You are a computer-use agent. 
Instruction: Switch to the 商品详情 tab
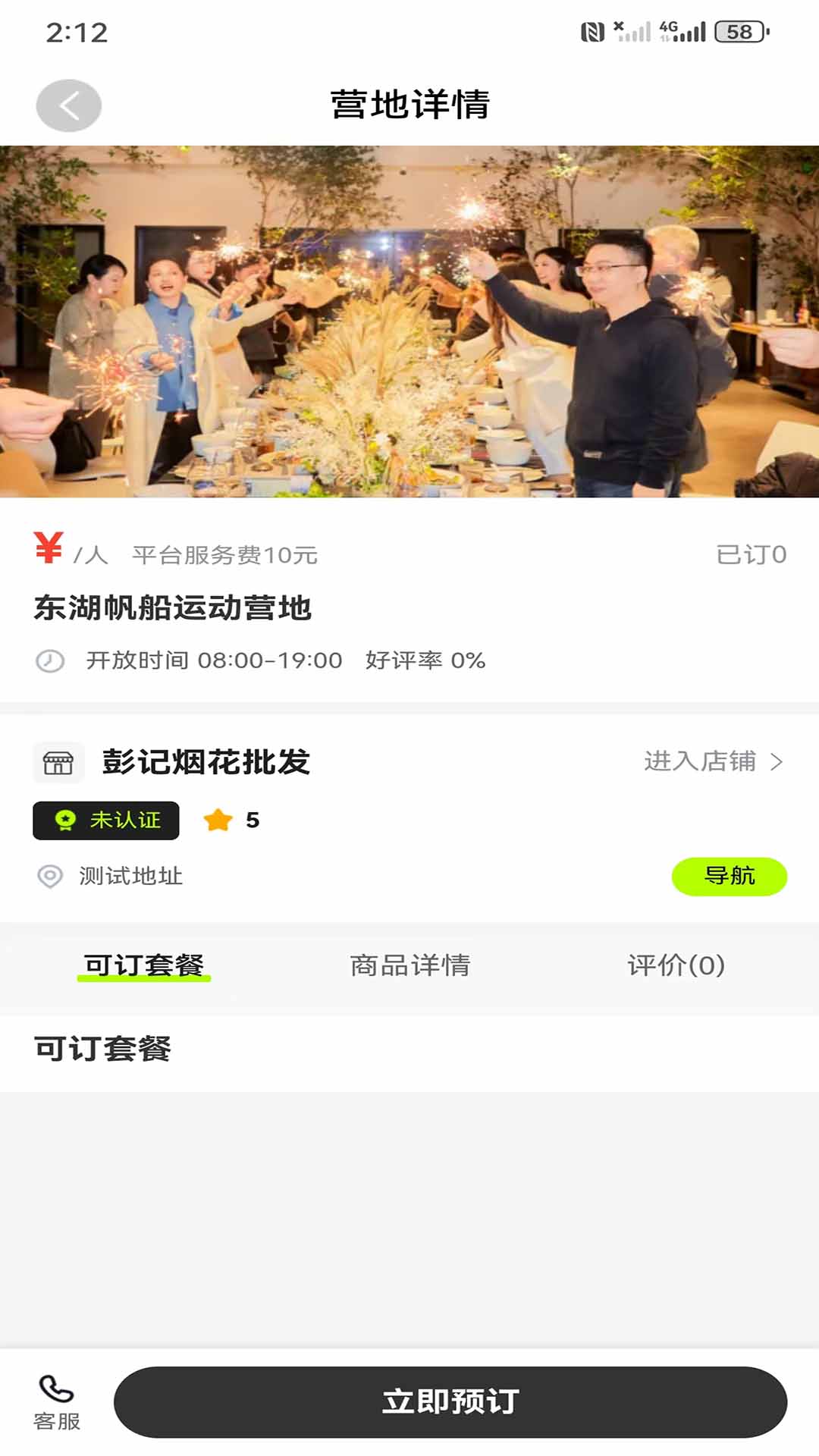pos(409,965)
